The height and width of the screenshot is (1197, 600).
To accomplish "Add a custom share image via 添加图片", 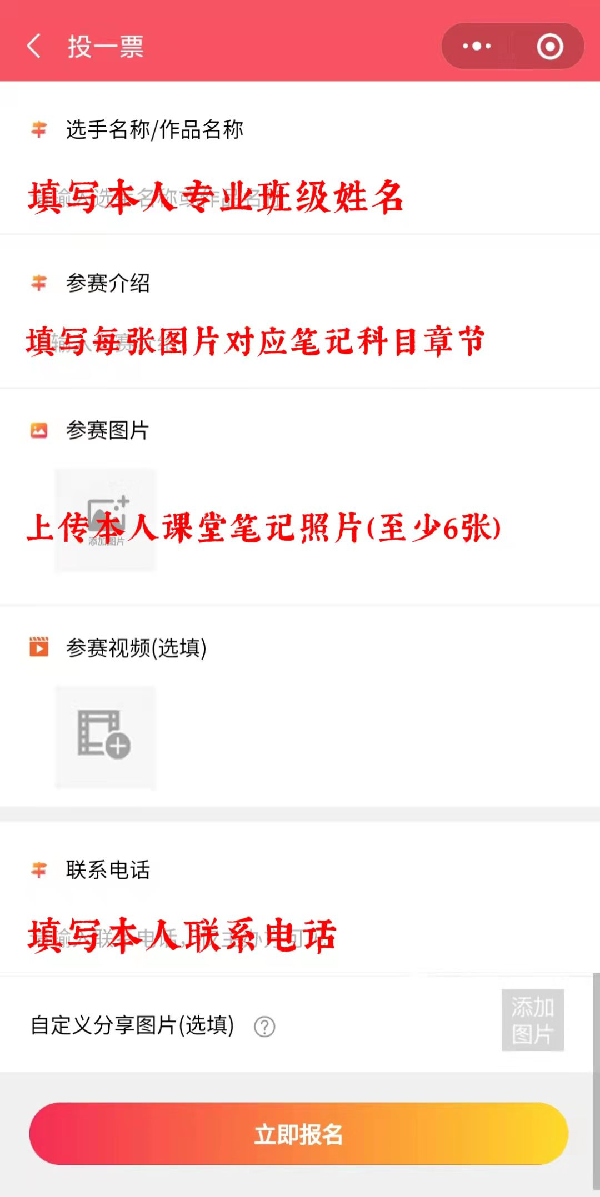I will (532, 1020).
